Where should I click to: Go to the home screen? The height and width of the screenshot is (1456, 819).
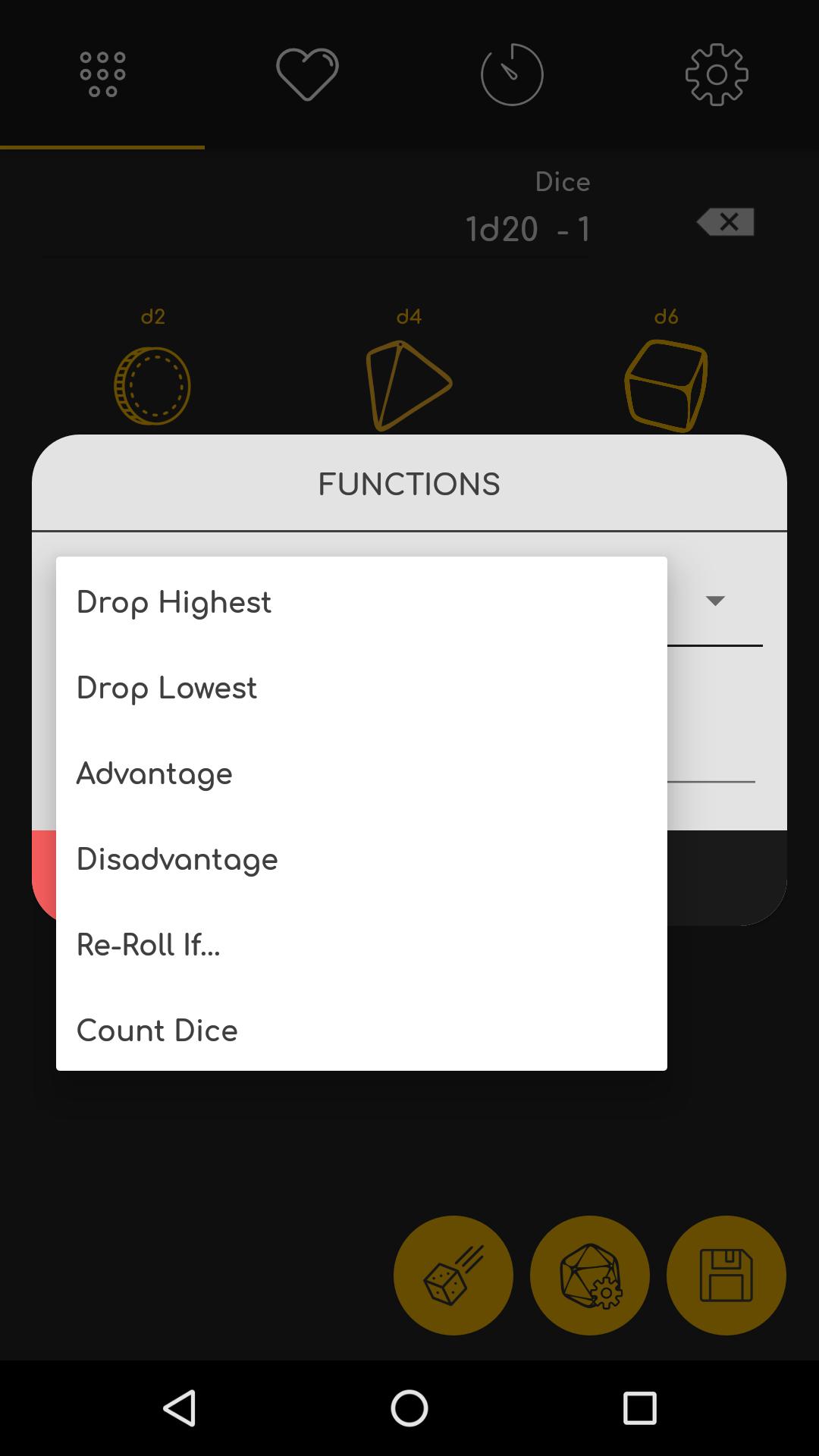click(409, 1408)
